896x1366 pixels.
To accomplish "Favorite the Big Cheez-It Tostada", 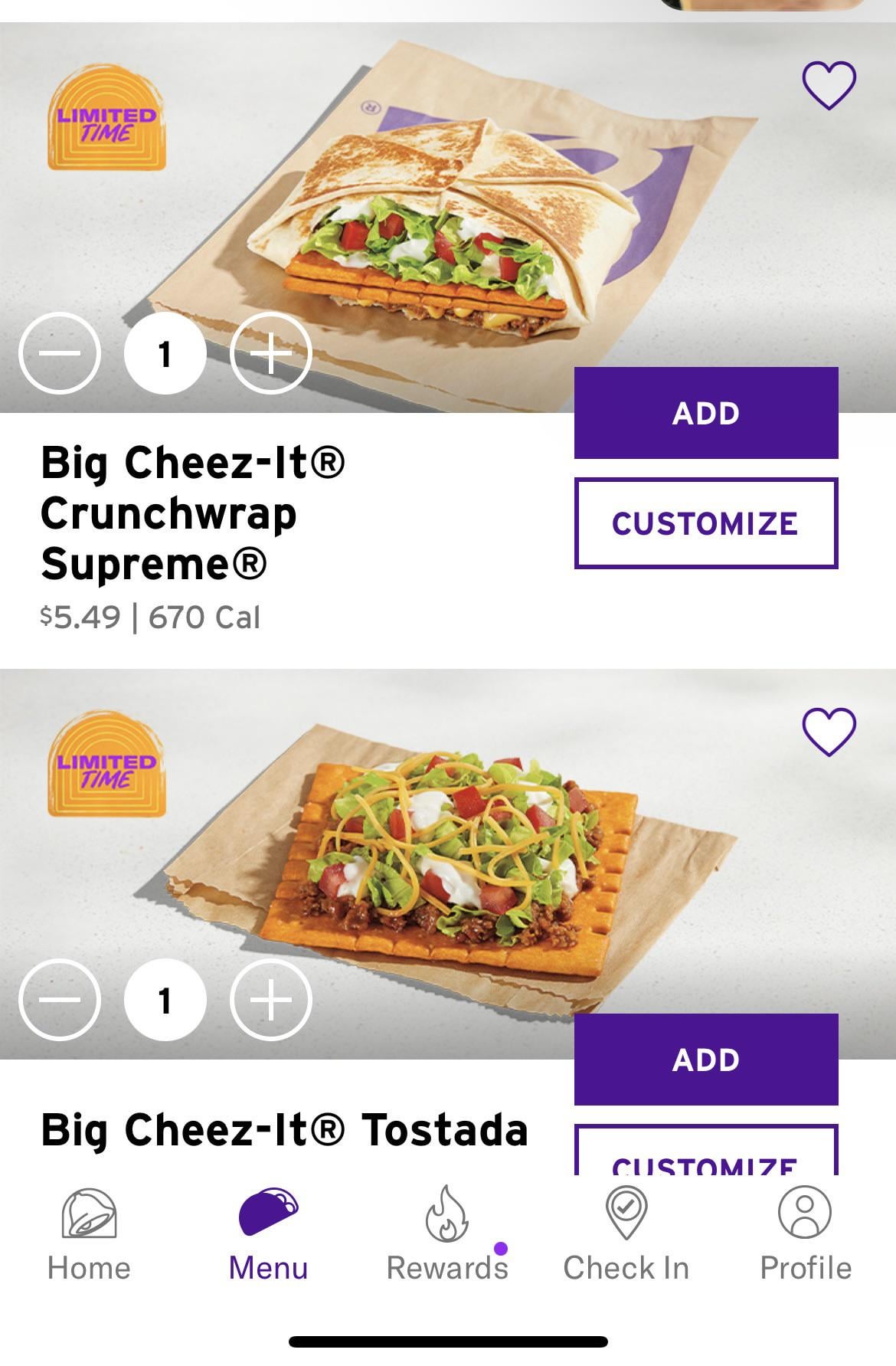I will pos(829,732).
